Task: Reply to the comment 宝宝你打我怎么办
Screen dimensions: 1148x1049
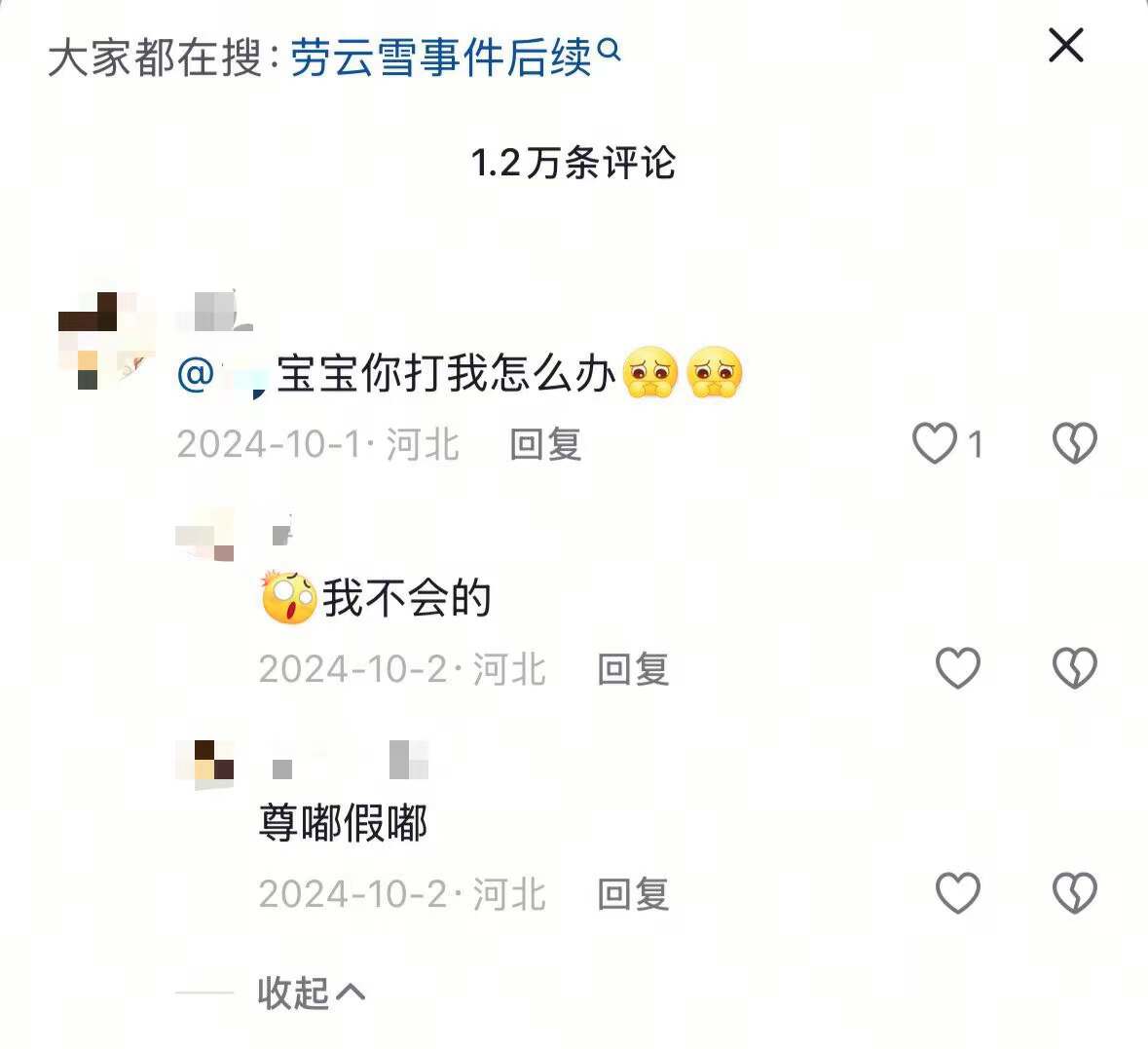Action: click(x=545, y=445)
